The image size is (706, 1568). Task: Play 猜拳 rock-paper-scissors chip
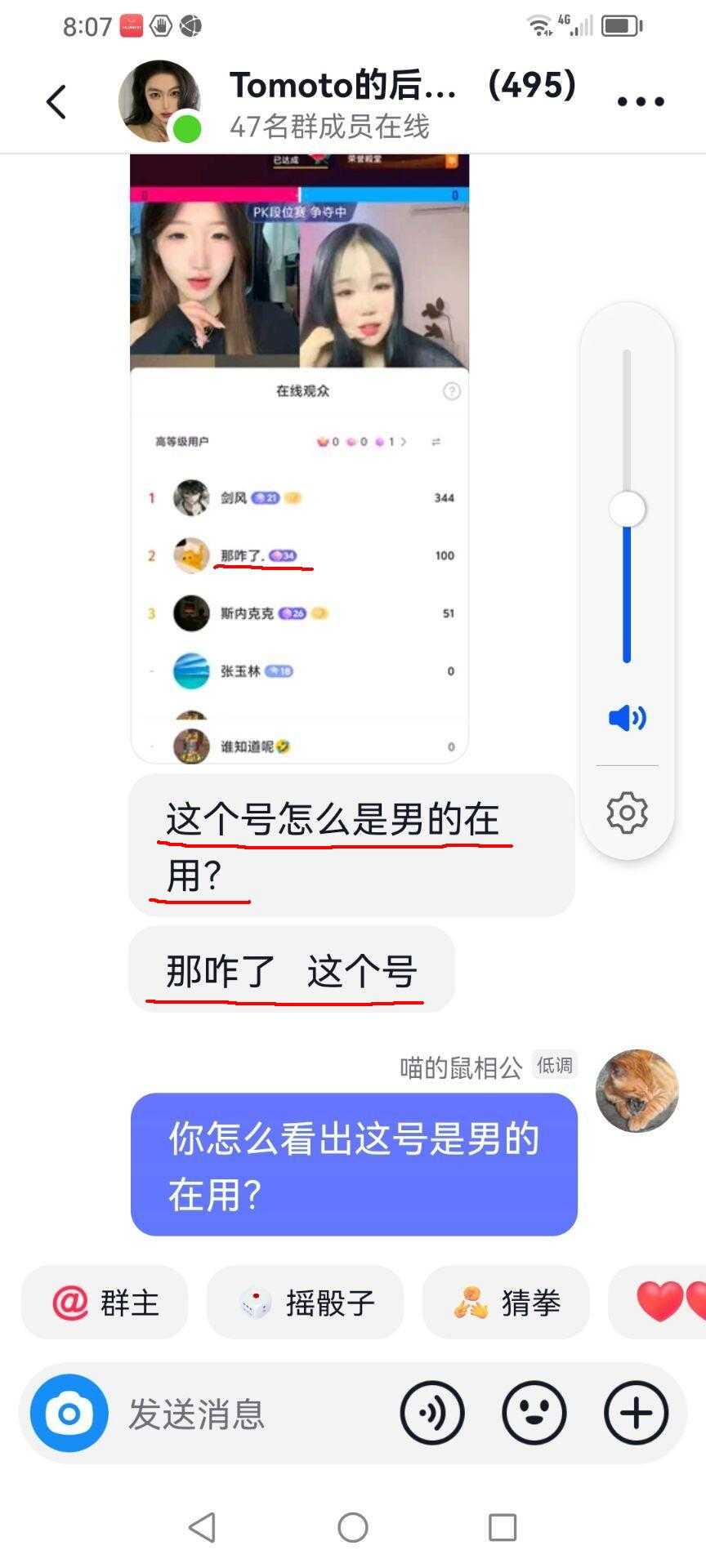(506, 1303)
